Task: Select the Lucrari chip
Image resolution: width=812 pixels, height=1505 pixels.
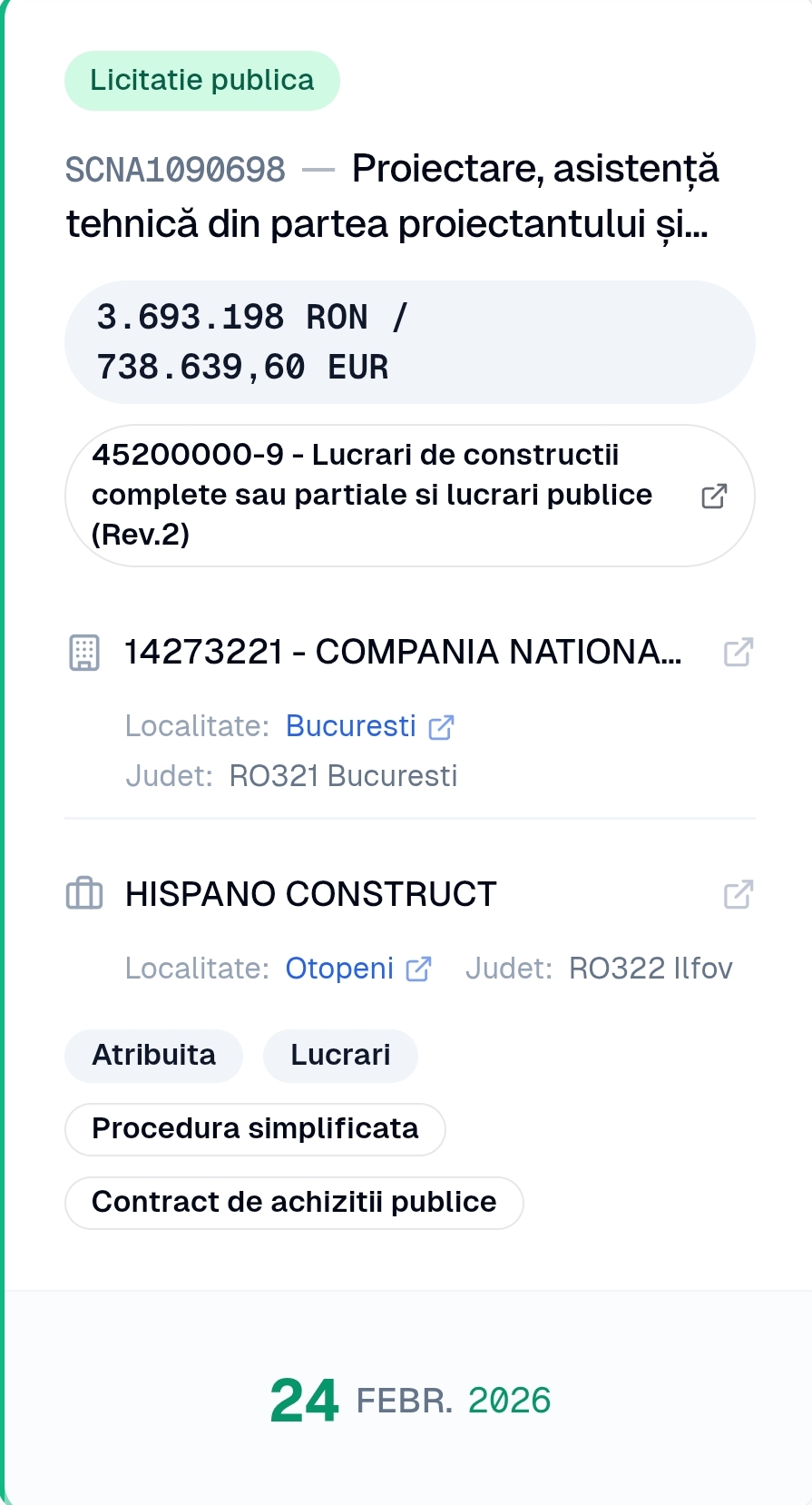Action: (340, 1056)
